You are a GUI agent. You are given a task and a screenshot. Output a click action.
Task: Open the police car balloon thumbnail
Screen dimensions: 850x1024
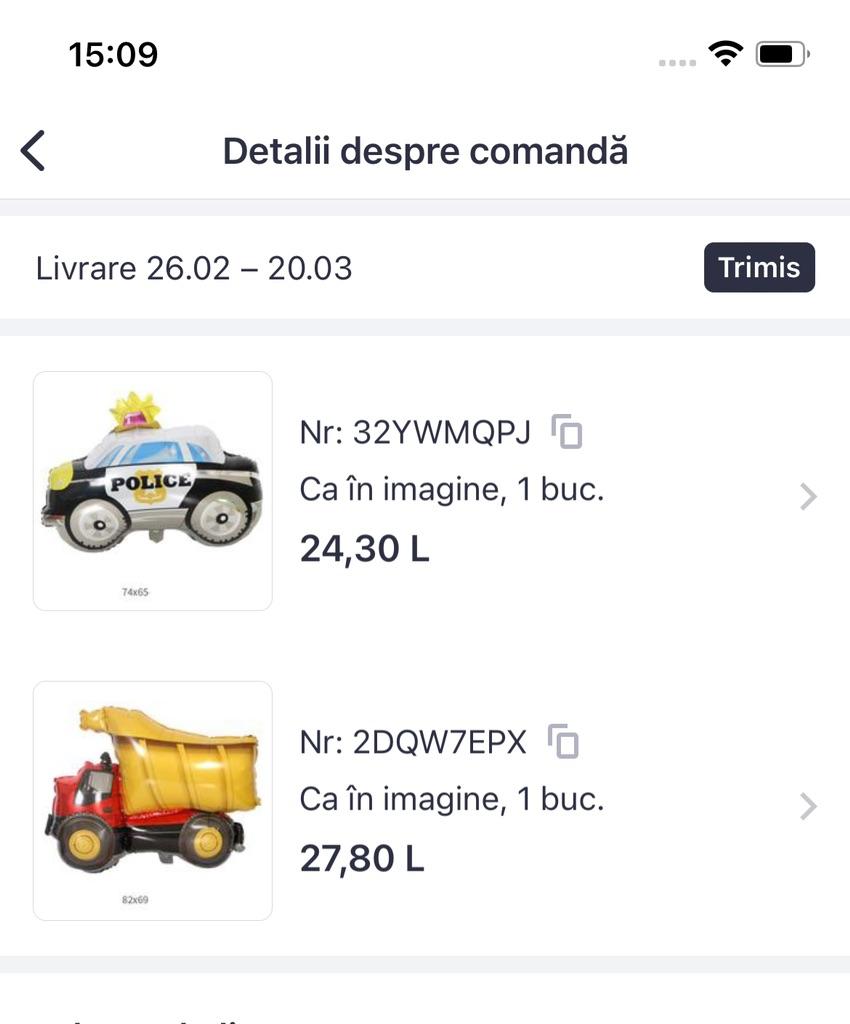click(x=153, y=491)
